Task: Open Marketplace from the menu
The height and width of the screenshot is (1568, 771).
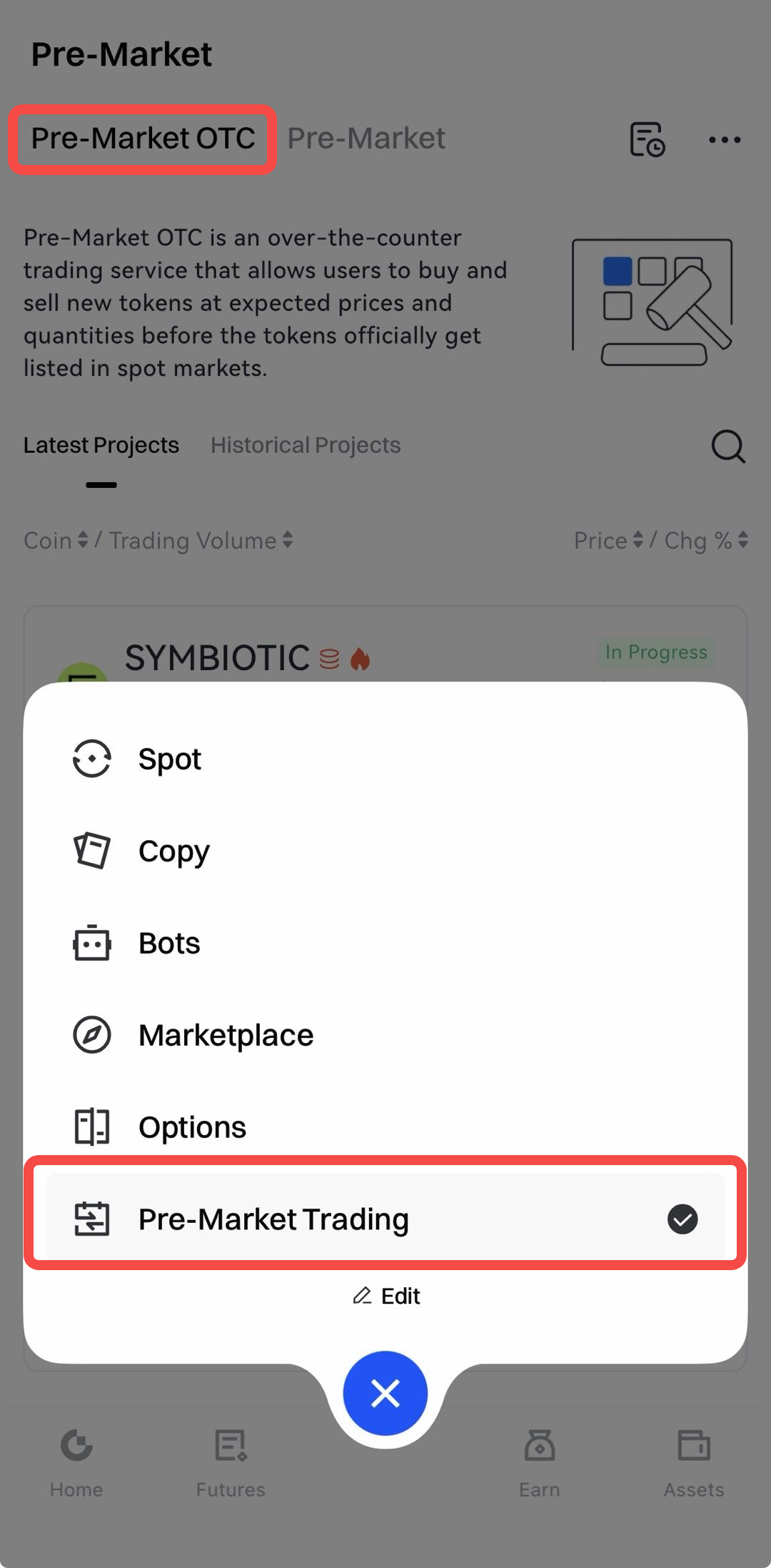Action: (x=226, y=1035)
